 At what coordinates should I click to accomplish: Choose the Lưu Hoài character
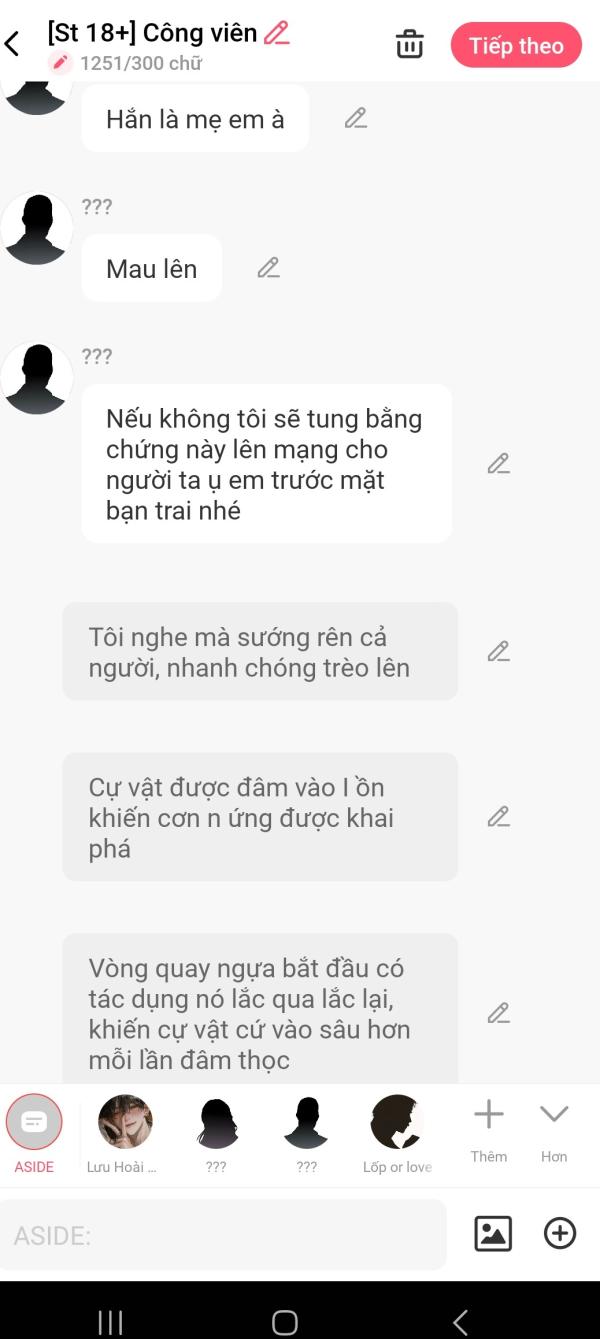point(124,1133)
